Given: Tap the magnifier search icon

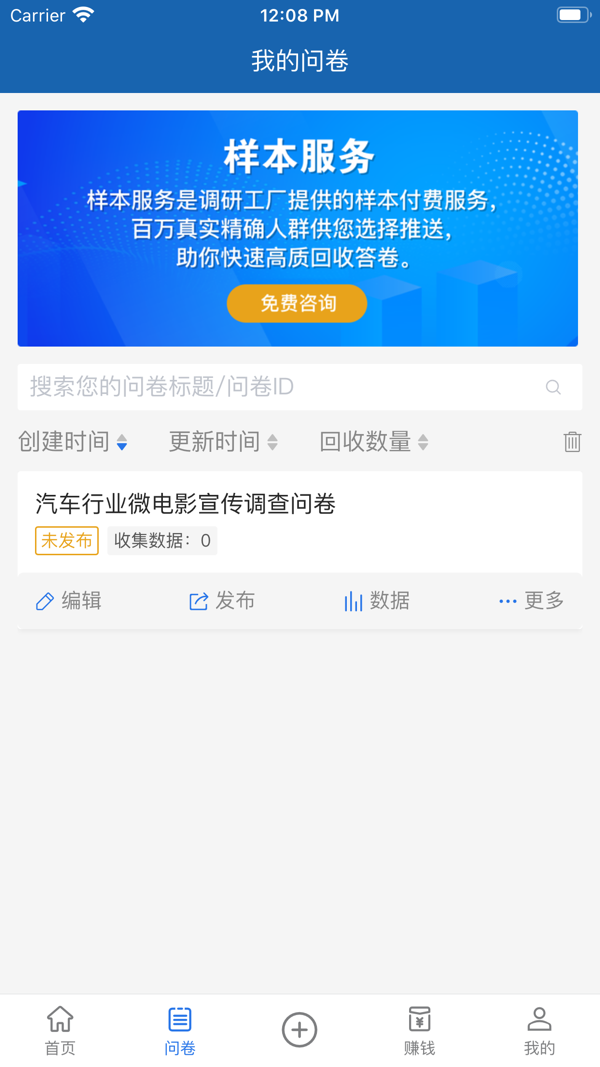Looking at the screenshot, I should [553, 387].
